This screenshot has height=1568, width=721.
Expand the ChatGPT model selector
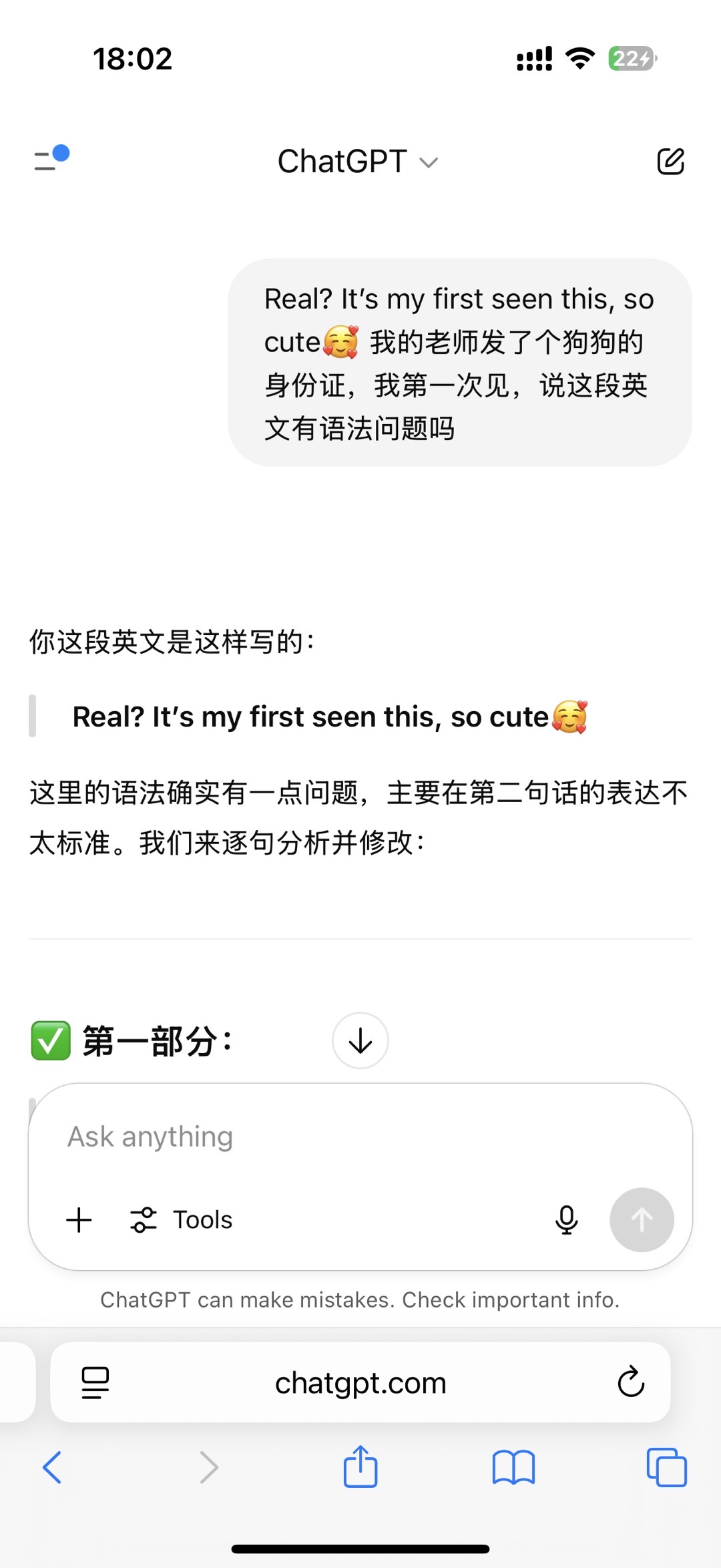pos(358,162)
